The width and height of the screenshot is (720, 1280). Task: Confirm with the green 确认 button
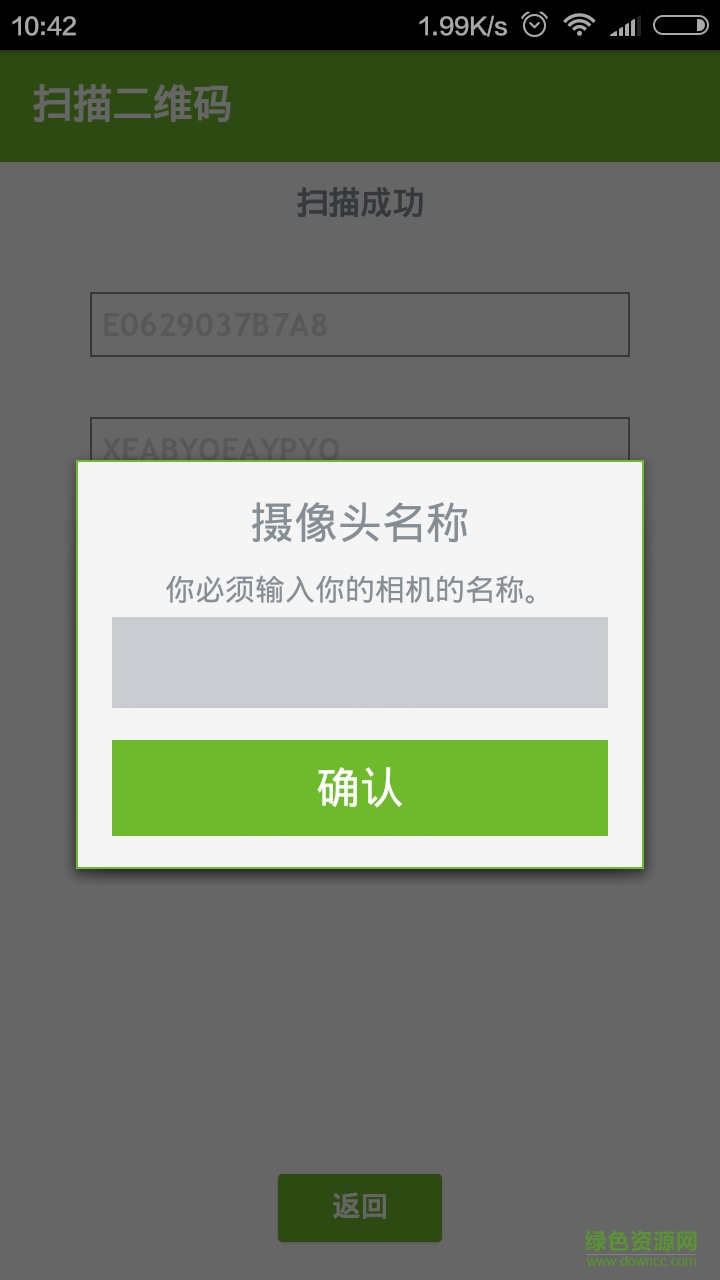360,788
